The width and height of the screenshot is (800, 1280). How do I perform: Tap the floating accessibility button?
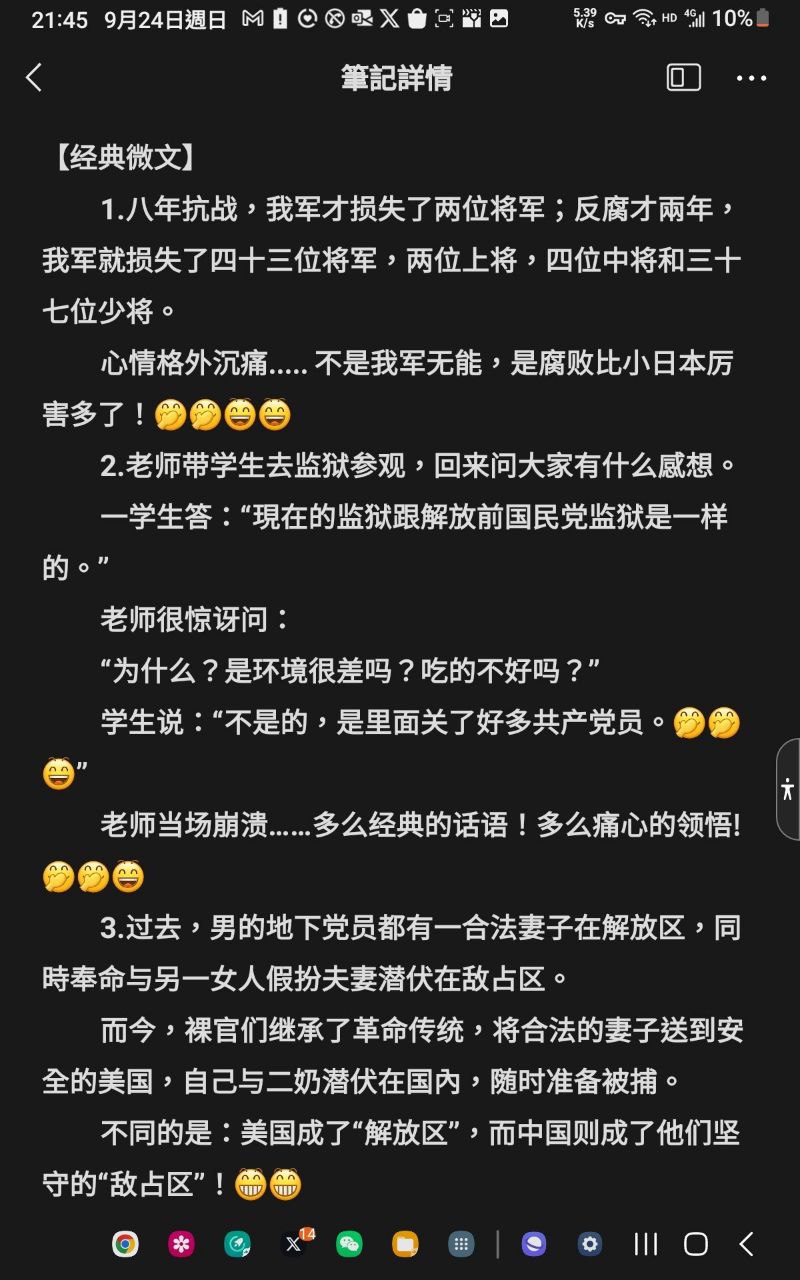point(788,789)
